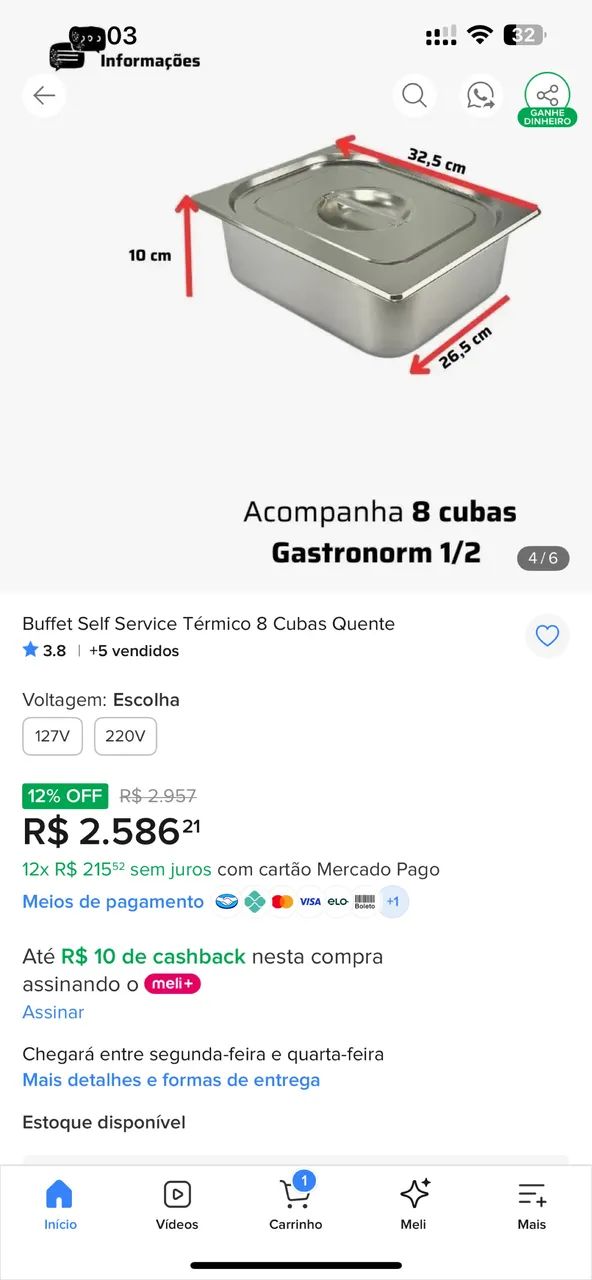592x1280 pixels.
Task: Open the Vídeos tab
Action: 177,1205
